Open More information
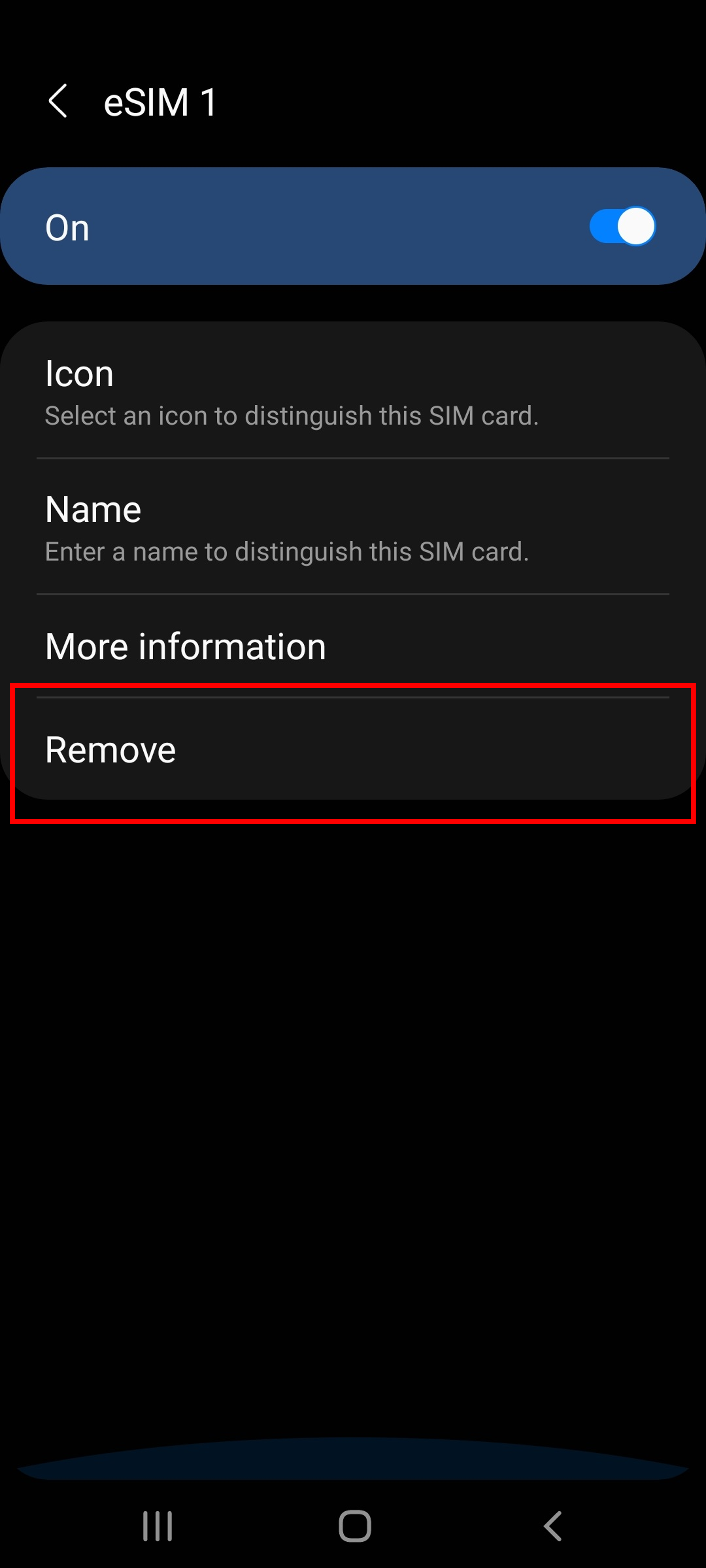Image resolution: width=706 pixels, height=1568 pixels. [352, 646]
